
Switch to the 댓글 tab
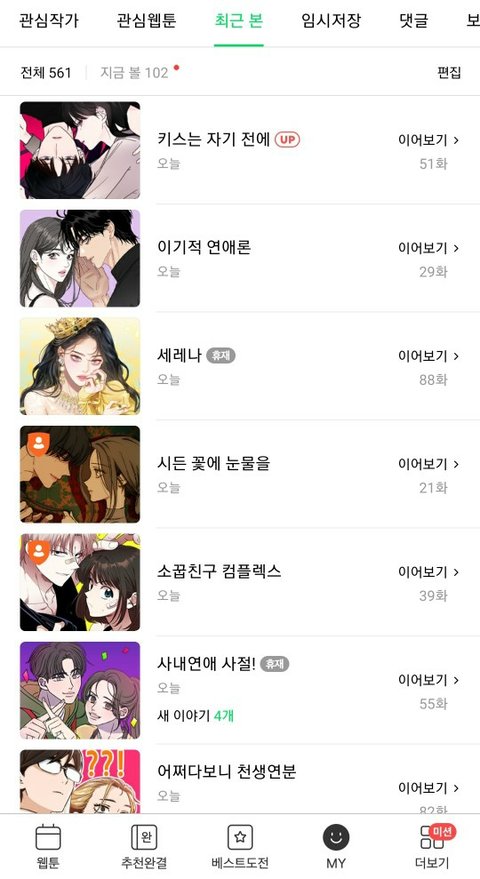413,21
